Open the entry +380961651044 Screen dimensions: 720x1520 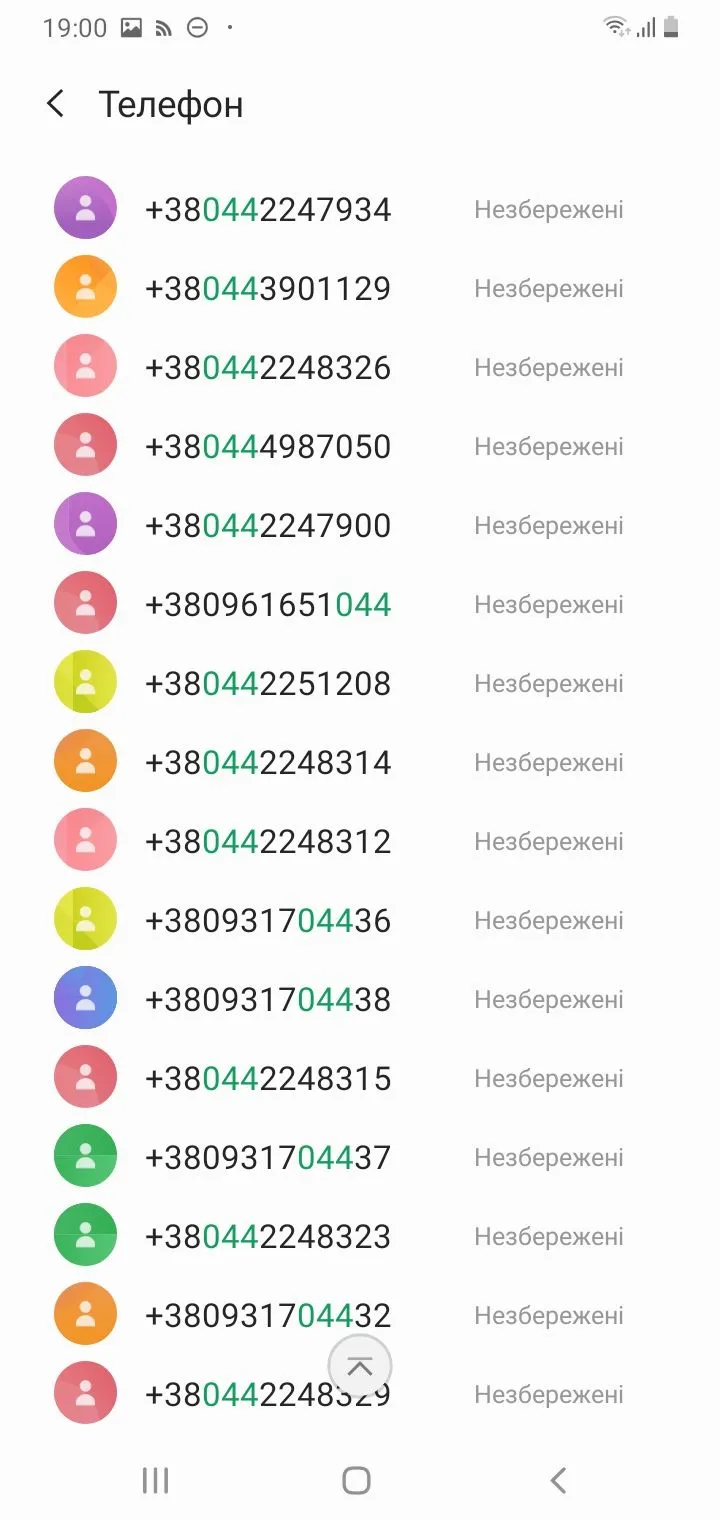point(268,605)
